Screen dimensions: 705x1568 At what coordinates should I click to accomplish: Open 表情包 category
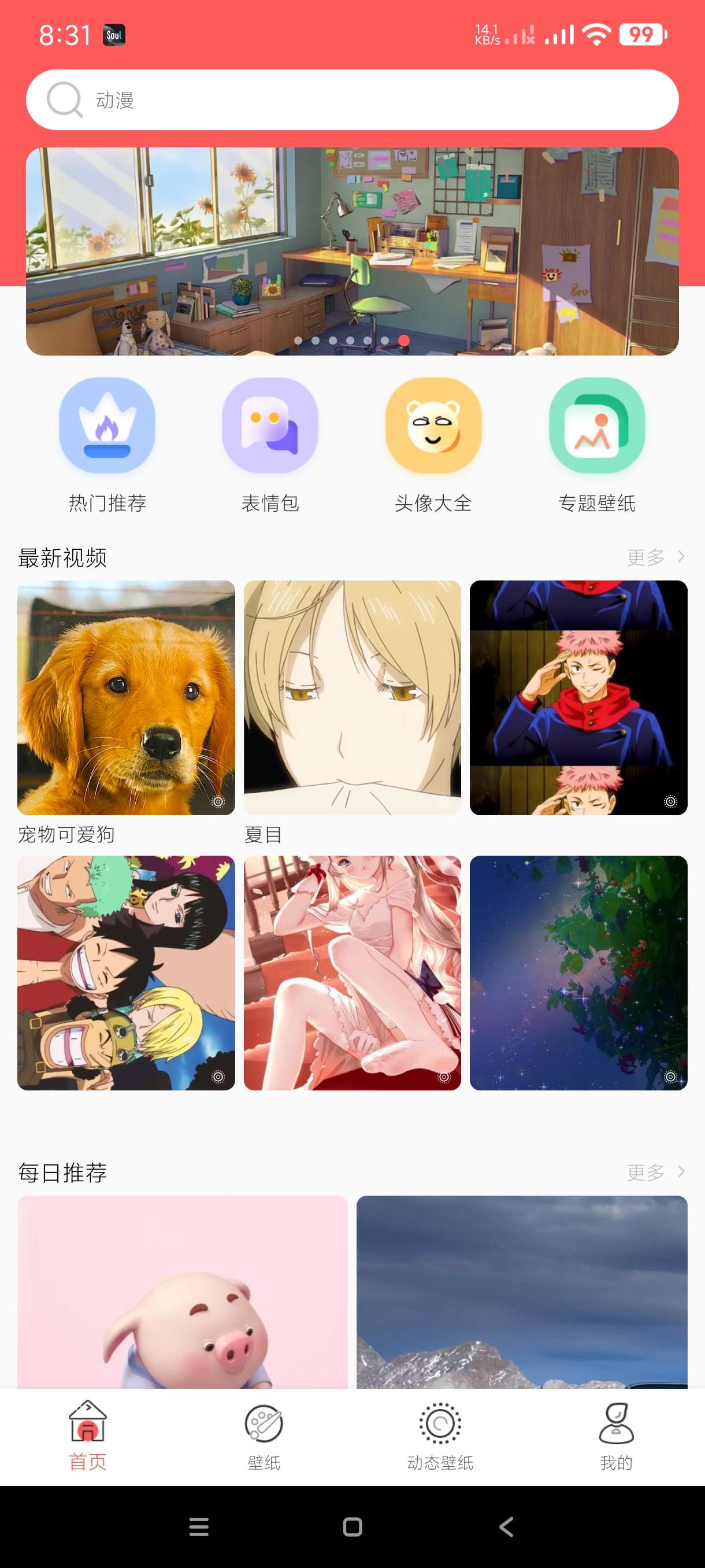(x=270, y=445)
